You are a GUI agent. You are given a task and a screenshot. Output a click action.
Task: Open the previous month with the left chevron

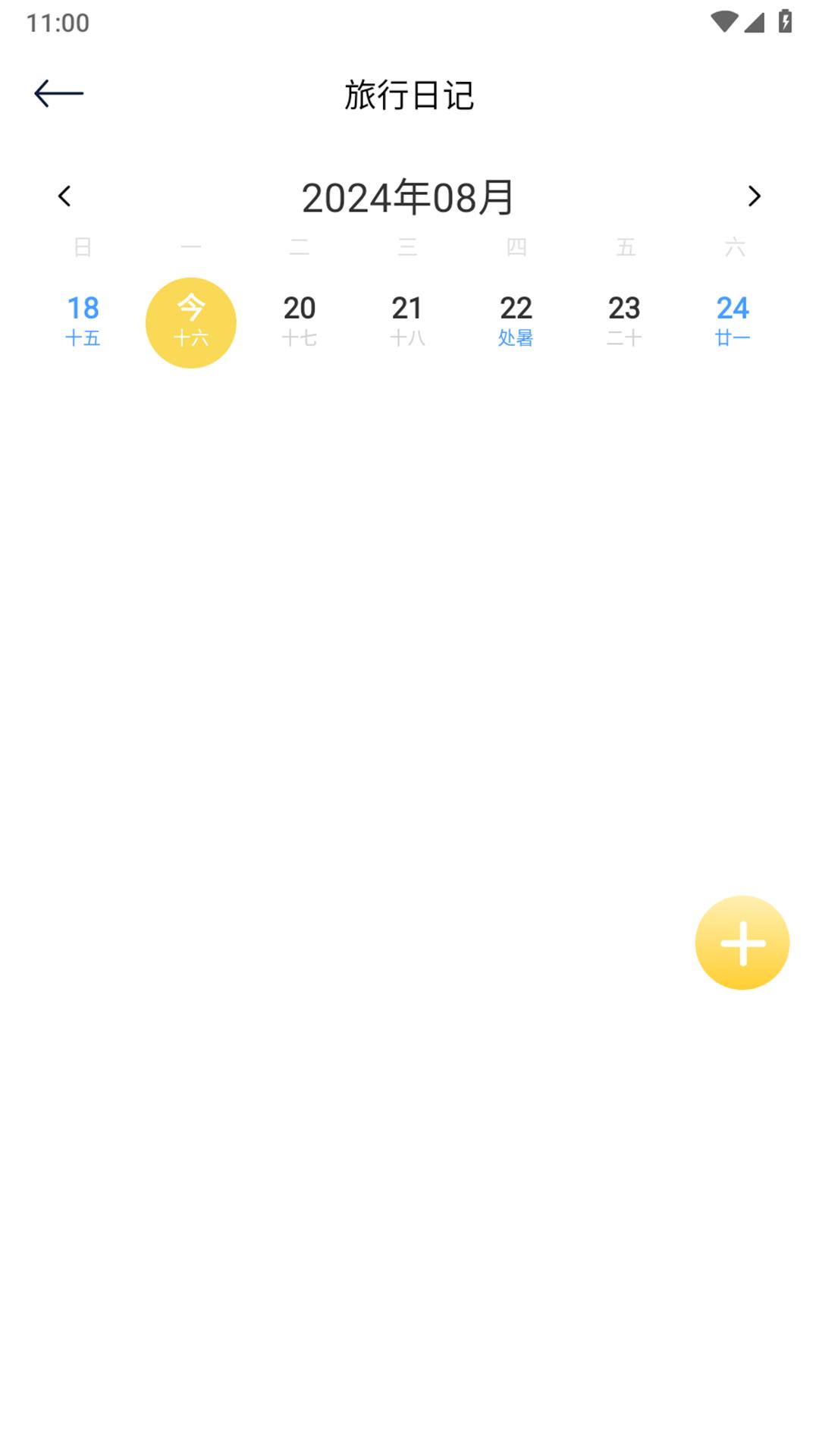(64, 196)
